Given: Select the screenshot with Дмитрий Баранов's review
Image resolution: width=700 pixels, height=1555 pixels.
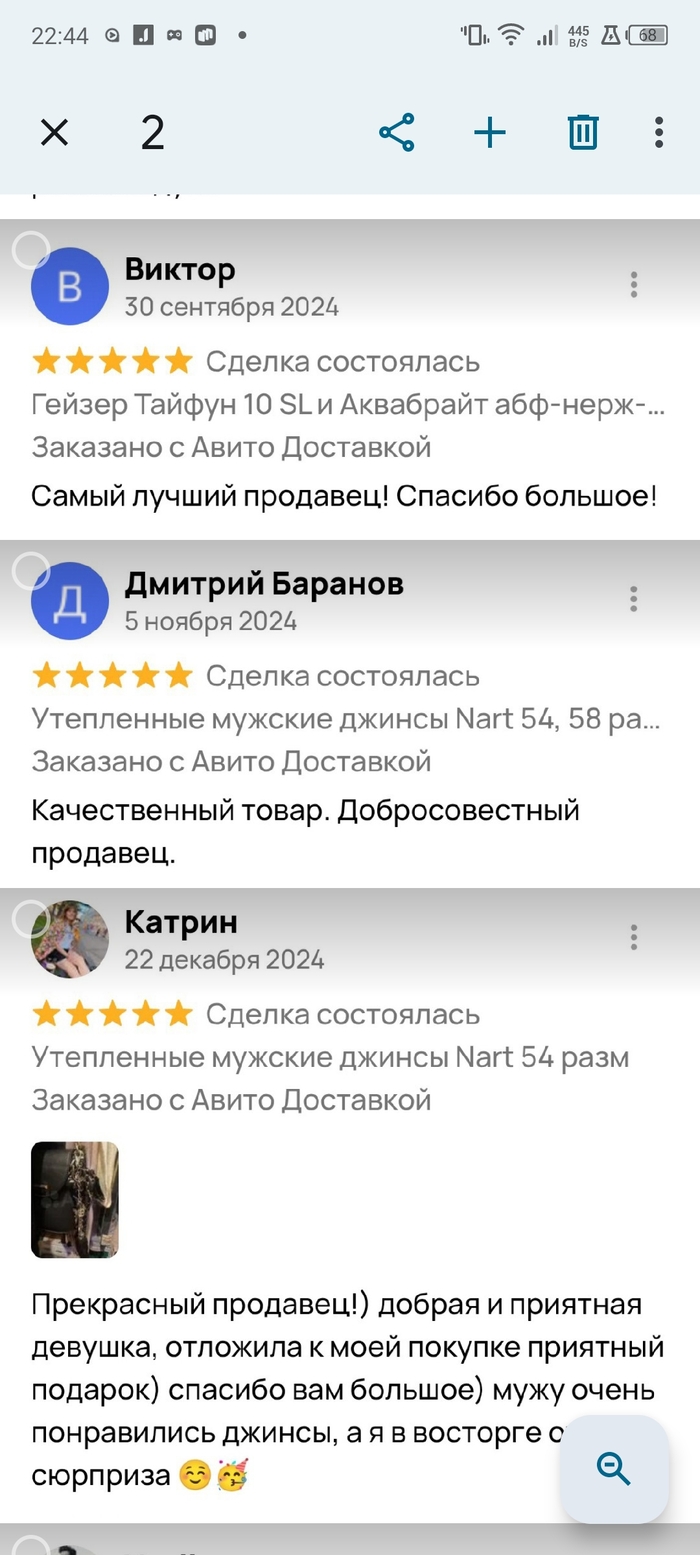Looking at the screenshot, I should [31, 570].
